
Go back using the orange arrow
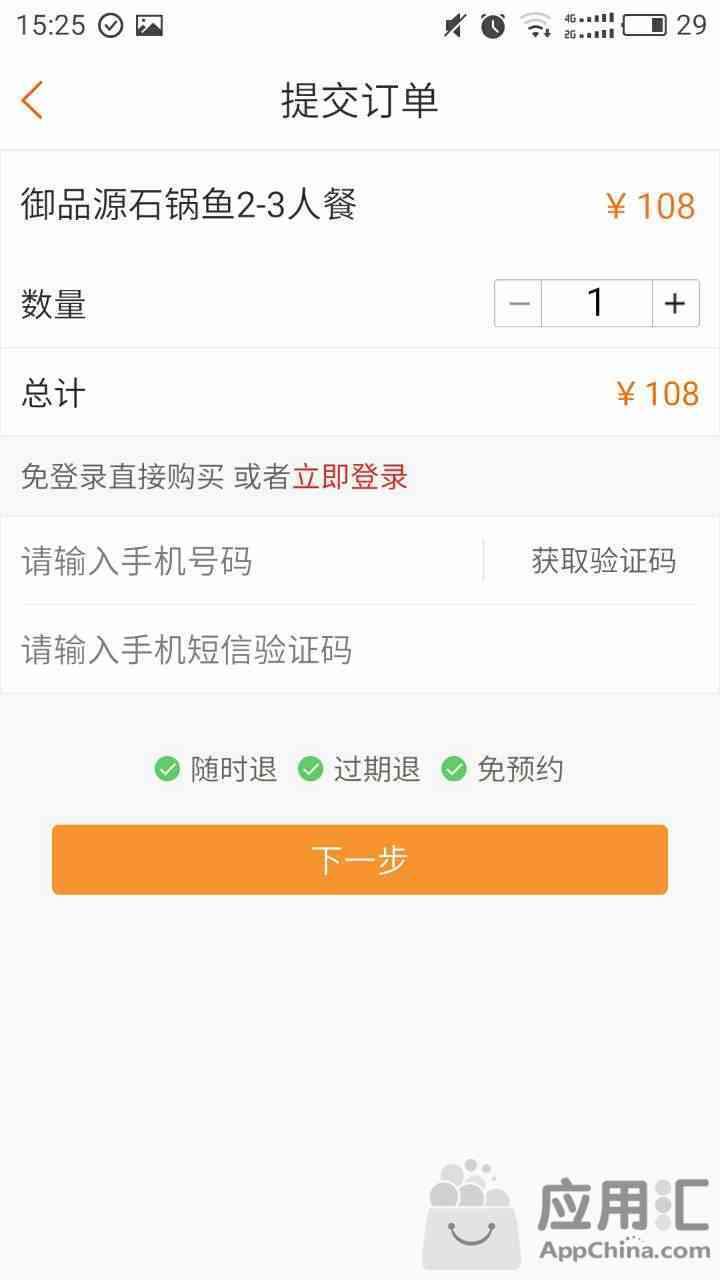coord(32,101)
